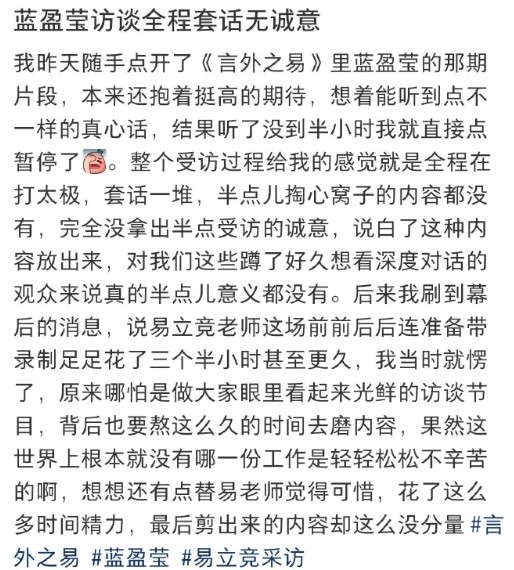Screen dimensions: 514x570
Task: Open the #蓝盈莹 hashtag
Action: coord(130,557)
